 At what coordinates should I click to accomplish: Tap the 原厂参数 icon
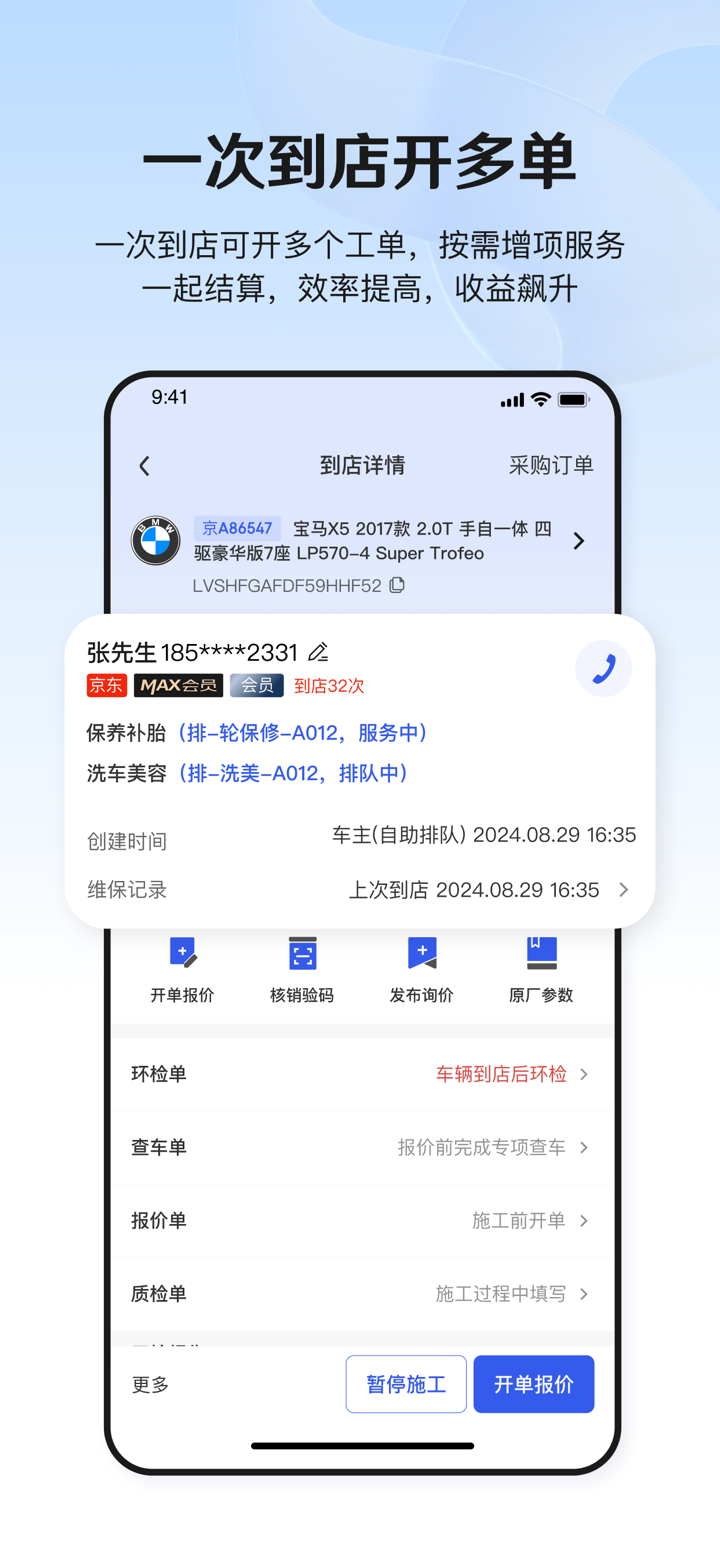[x=541, y=953]
